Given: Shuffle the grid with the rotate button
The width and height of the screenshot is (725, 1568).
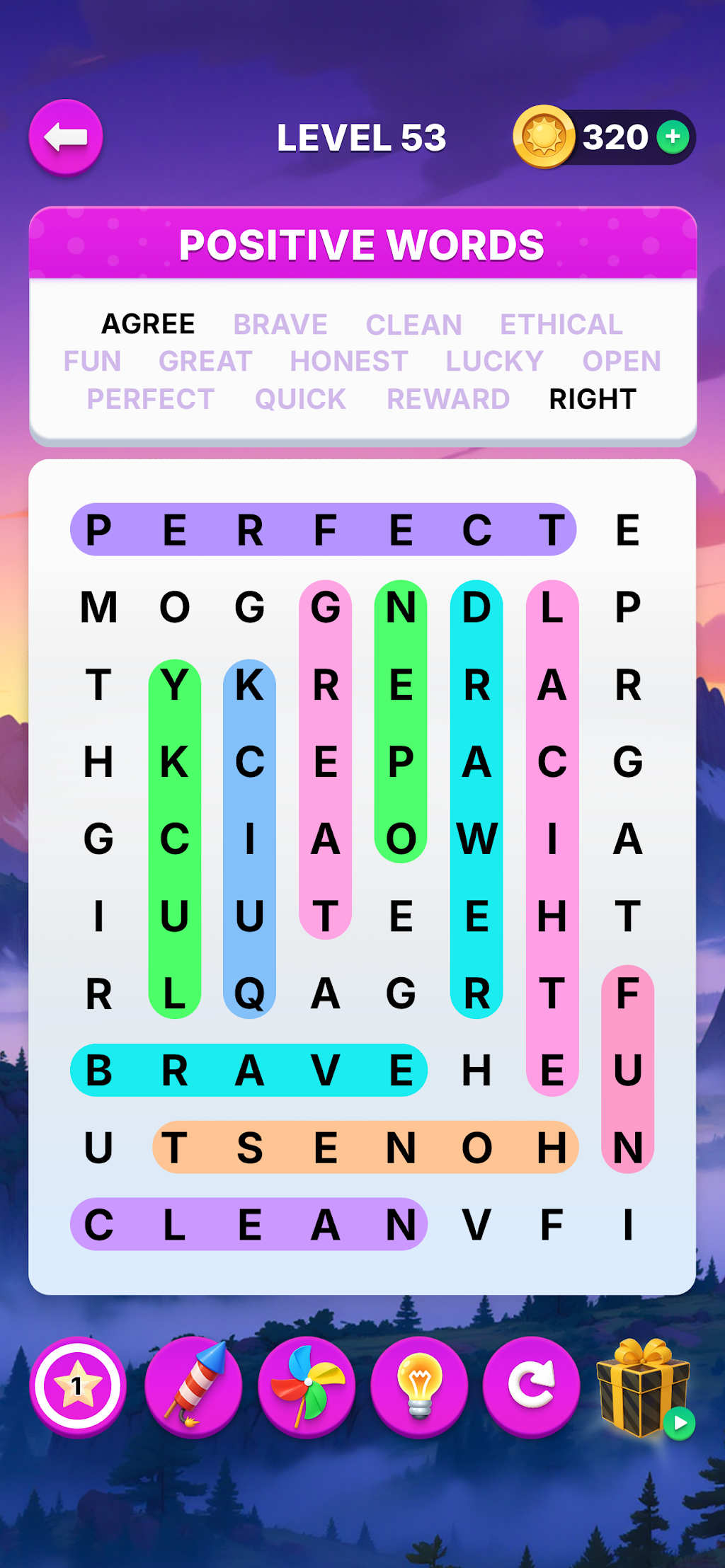Looking at the screenshot, I should (x=532, y=1386).
